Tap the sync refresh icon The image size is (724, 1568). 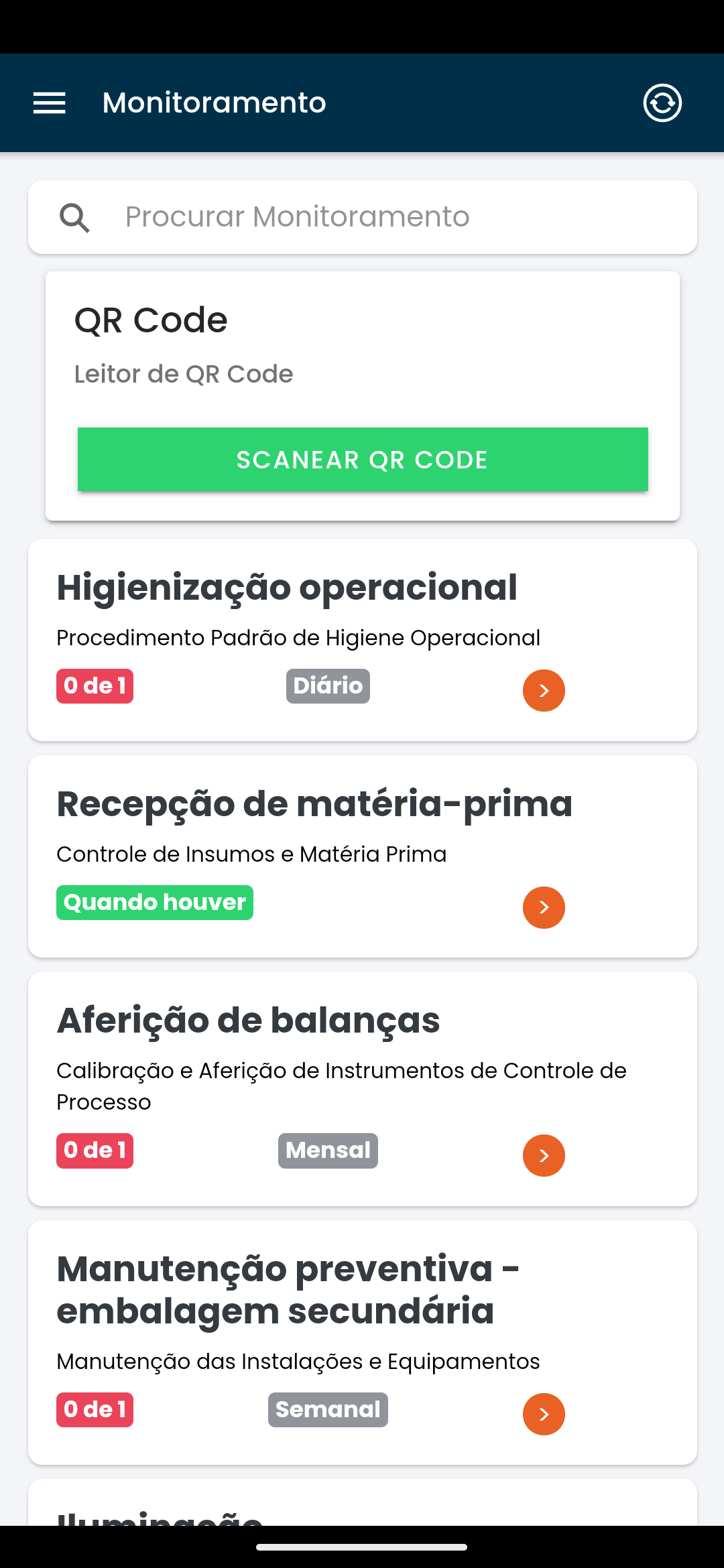point(662,103)
